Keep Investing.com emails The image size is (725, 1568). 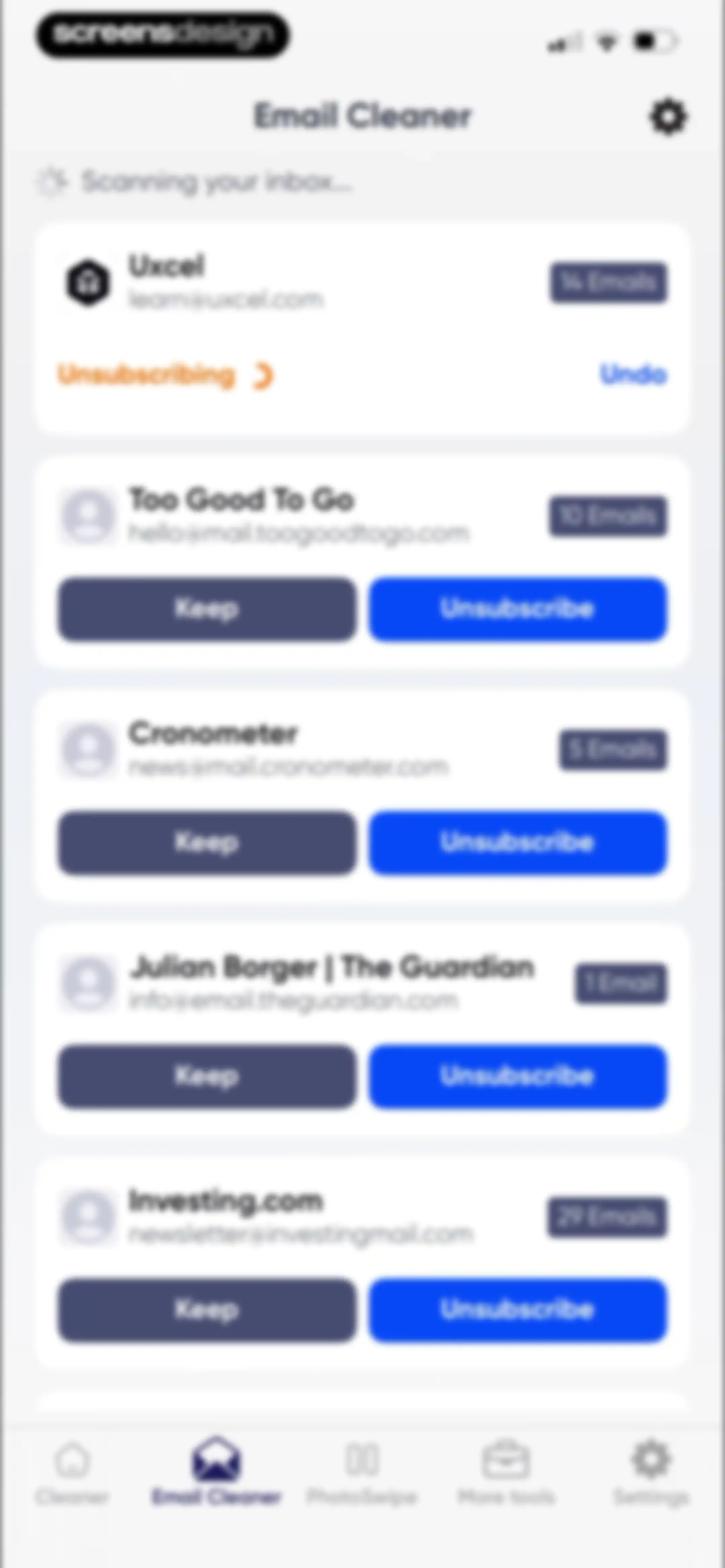point(207,1309)
